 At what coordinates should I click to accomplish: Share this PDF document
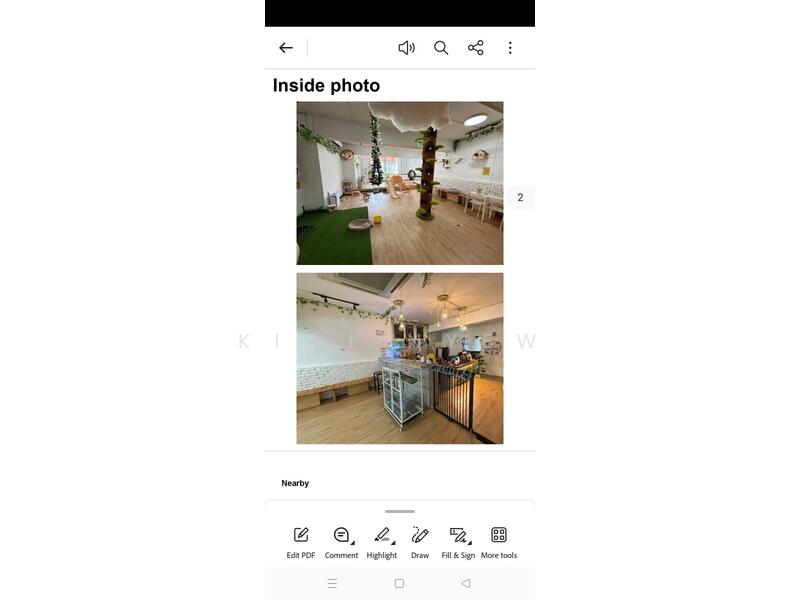click(x=476, y=48)
